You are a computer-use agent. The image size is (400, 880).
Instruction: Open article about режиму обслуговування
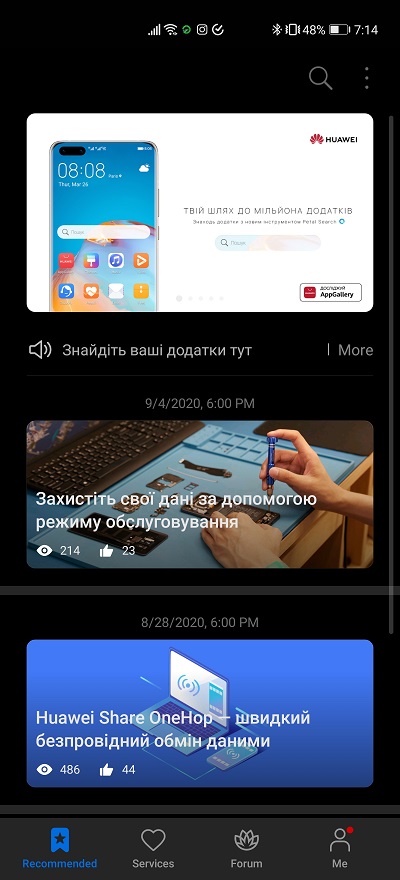pos(200,494)
